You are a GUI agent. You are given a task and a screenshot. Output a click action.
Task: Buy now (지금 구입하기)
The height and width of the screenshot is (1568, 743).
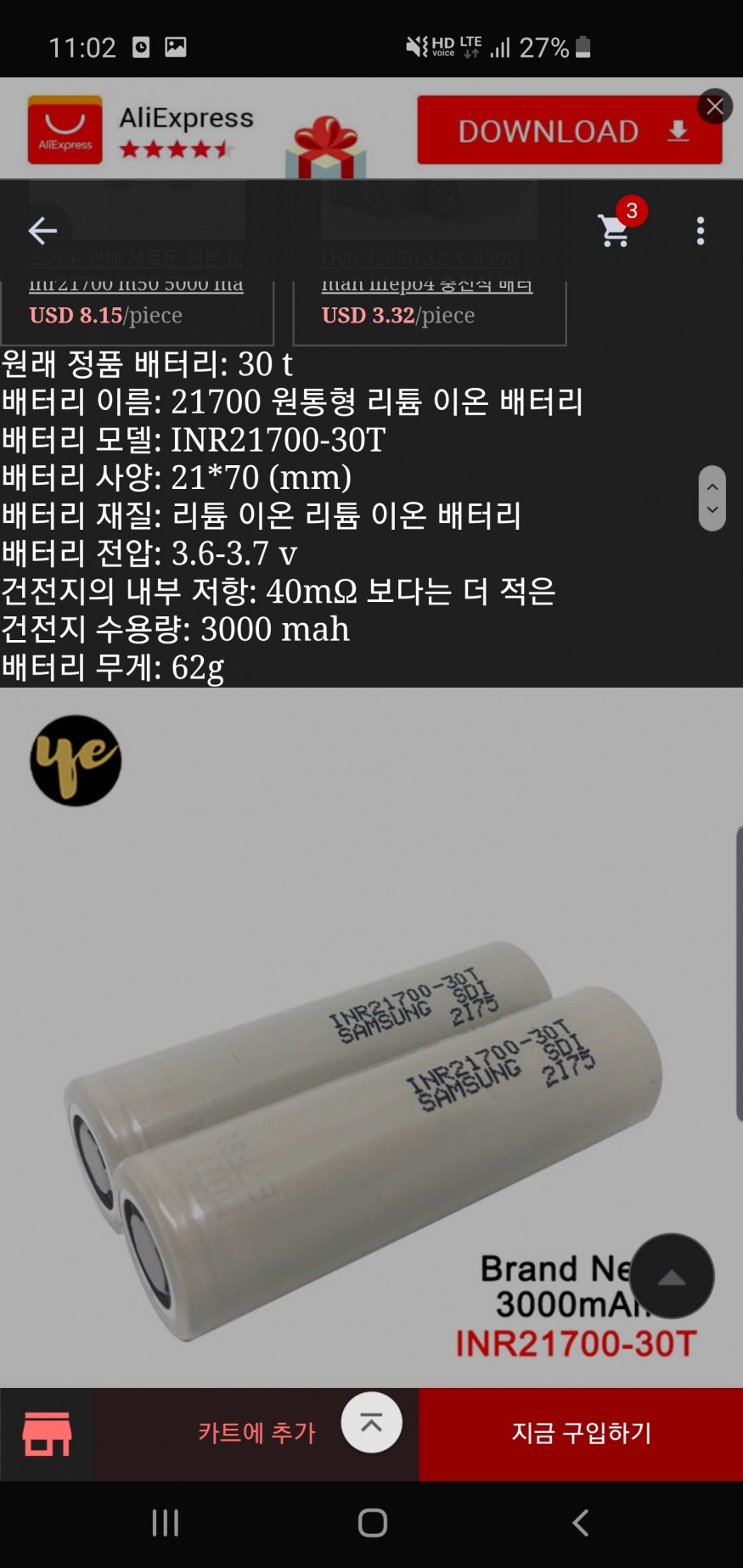pos(581,1433)
